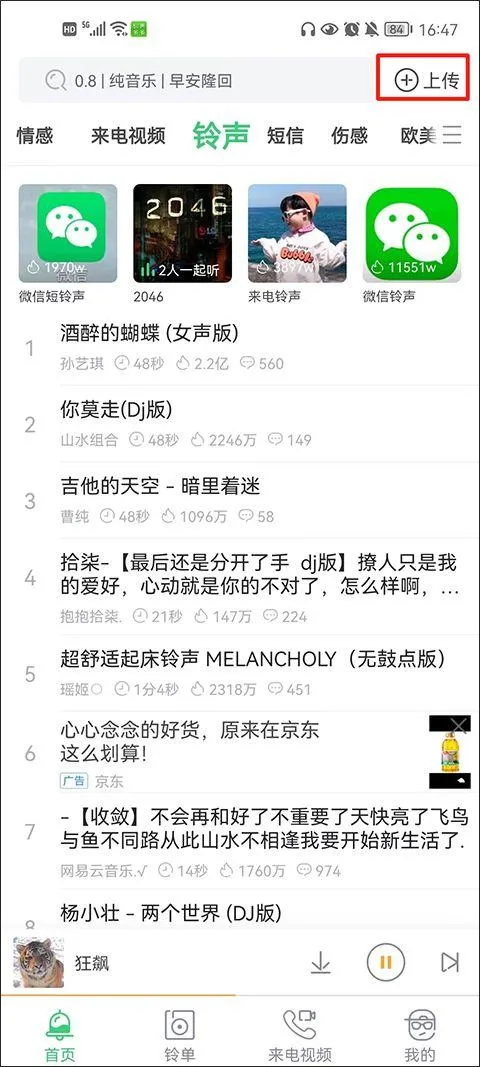Pause the playing track

coord(386,962)
